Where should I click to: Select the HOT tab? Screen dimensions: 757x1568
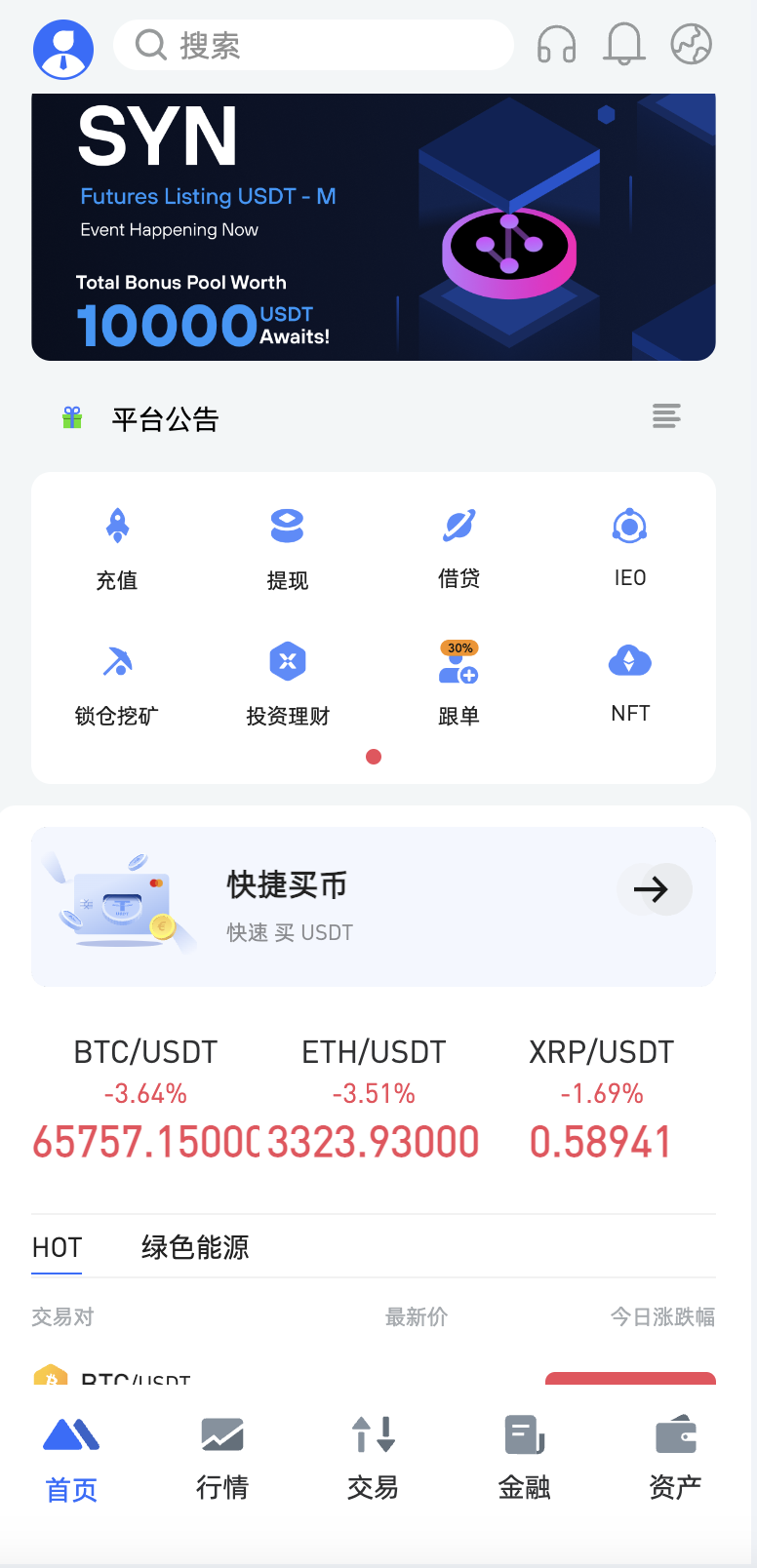[x=56, y=1247]
